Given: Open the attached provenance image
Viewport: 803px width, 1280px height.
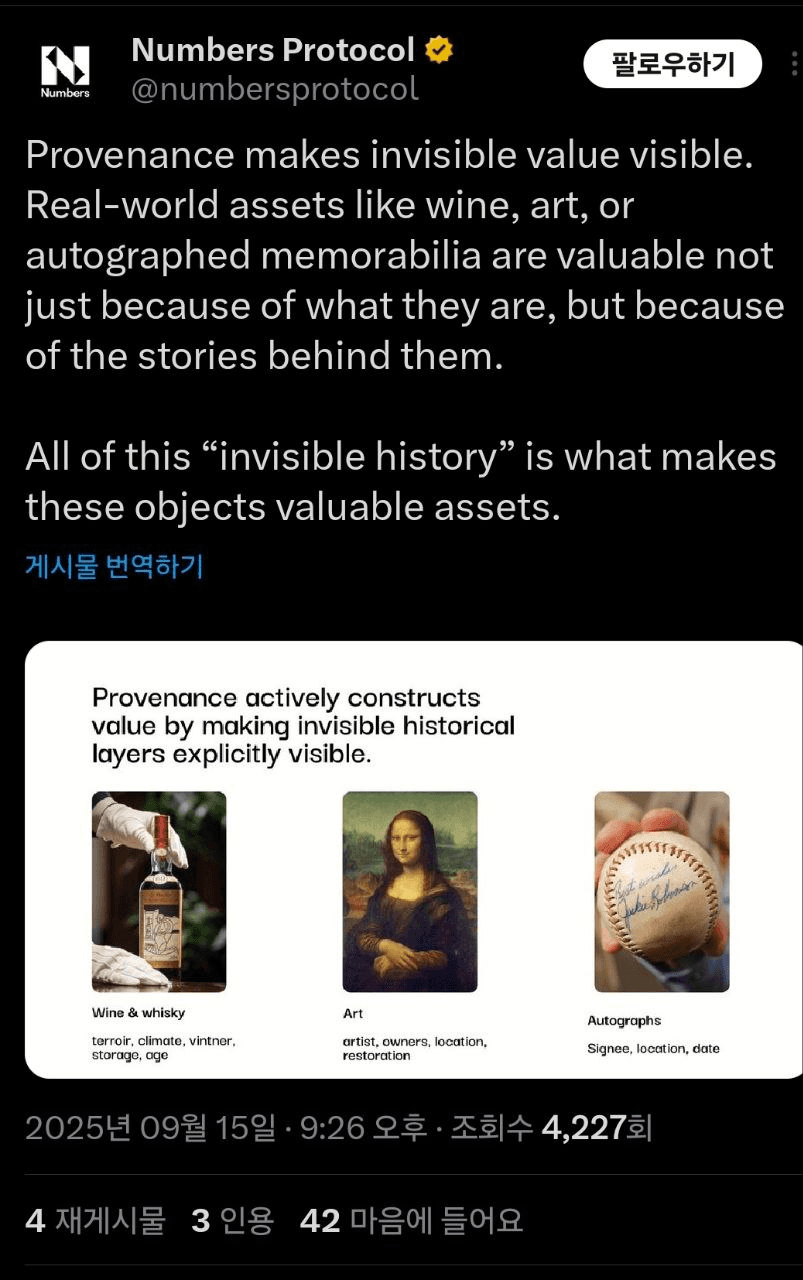Looking at the screenshot, I should pyautogui.click(x=412, y=860).
